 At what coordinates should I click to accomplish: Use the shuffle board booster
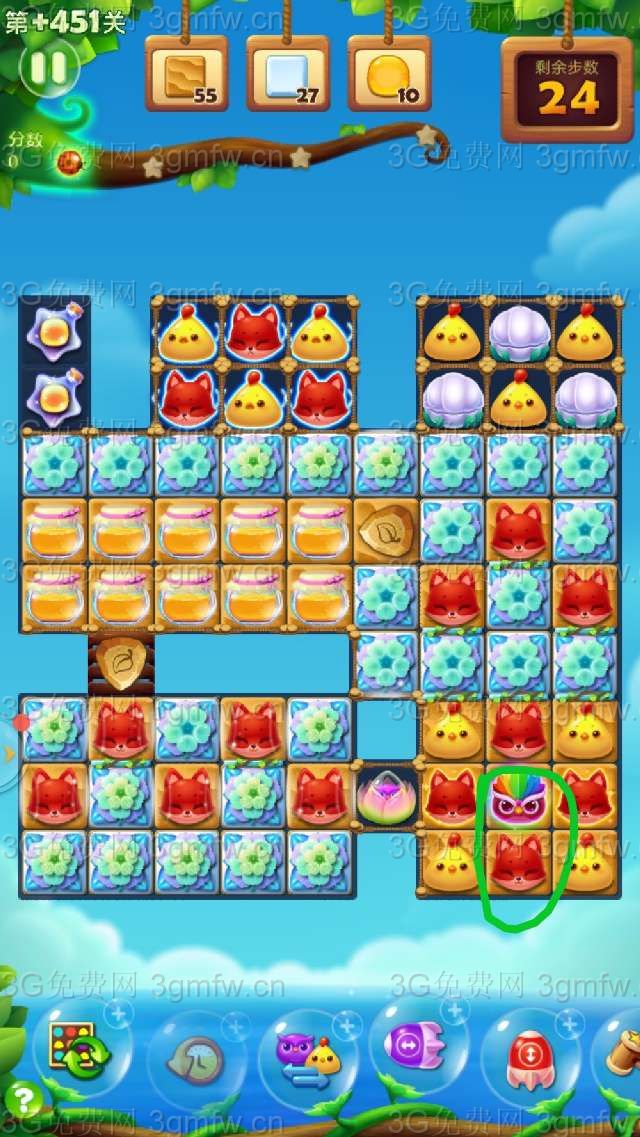point(75,1048)
